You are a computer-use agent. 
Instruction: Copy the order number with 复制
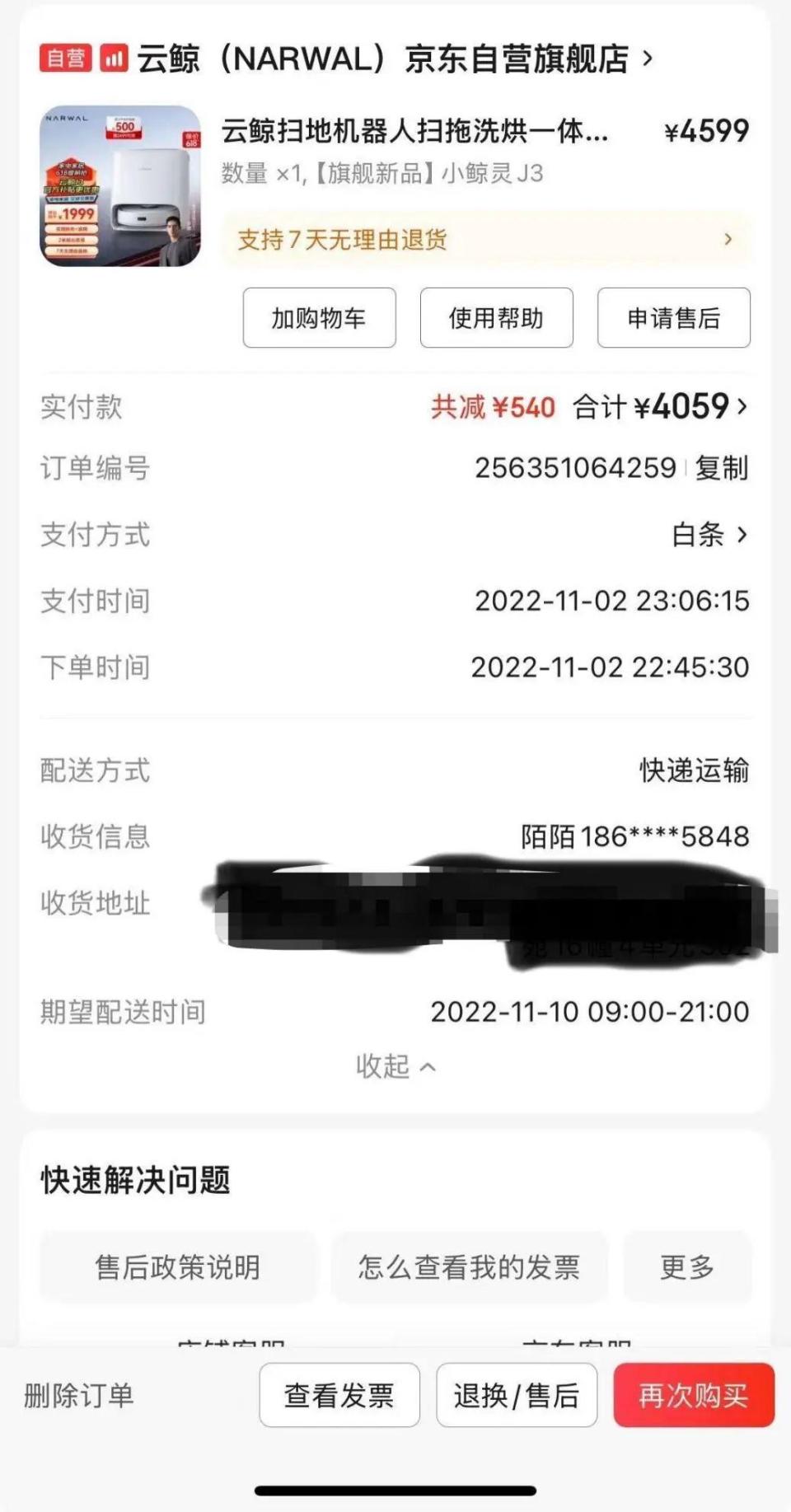(722, 468)
